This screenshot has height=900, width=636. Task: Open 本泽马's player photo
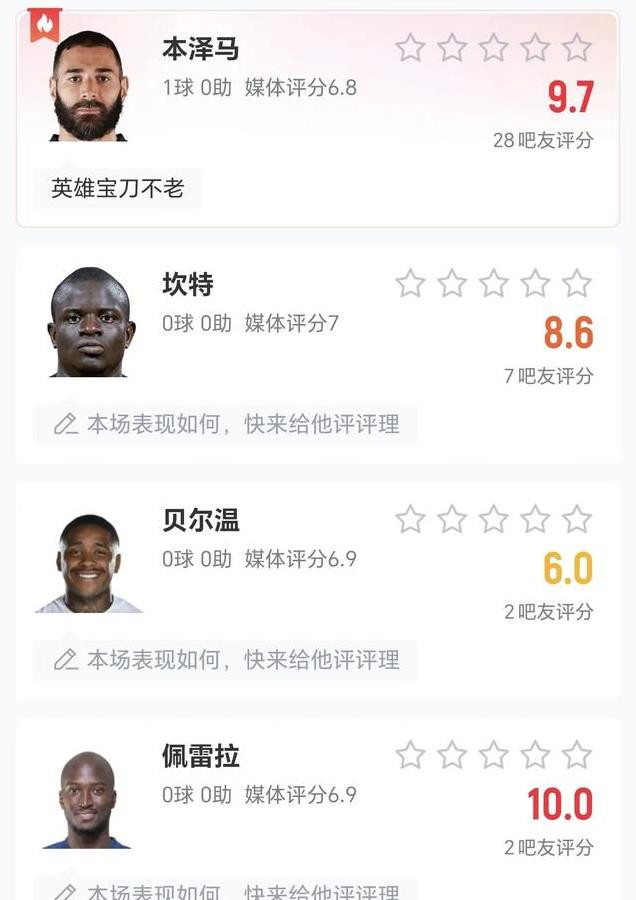click(89, 86)
